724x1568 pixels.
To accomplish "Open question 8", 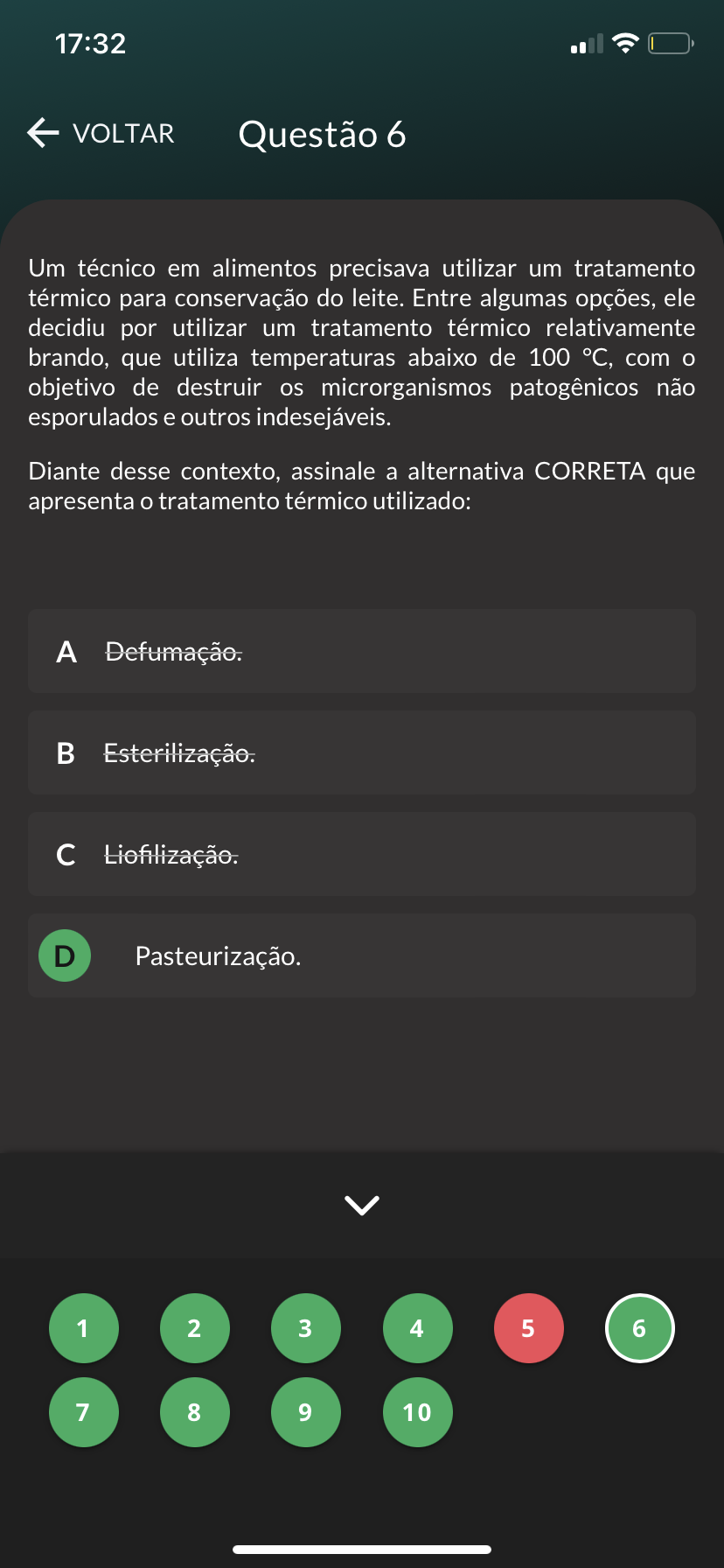I will pyautogui.click(x=195, y=1412).
